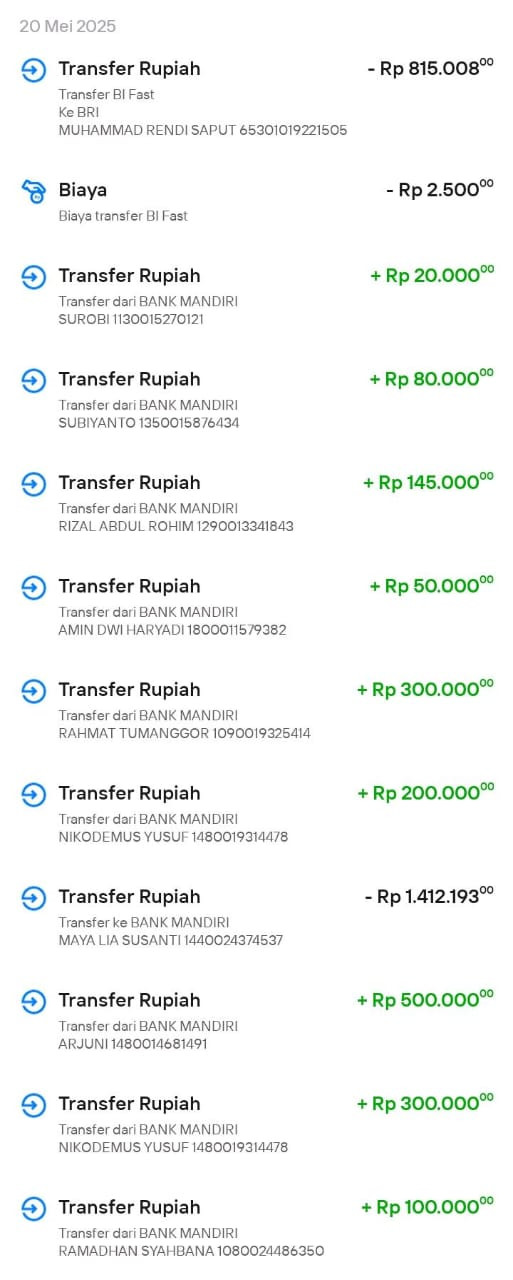View transfer from Ramadhan Syahbana
The height and width of the screenshot is (1280, 513).
(x=256, y=1227)
